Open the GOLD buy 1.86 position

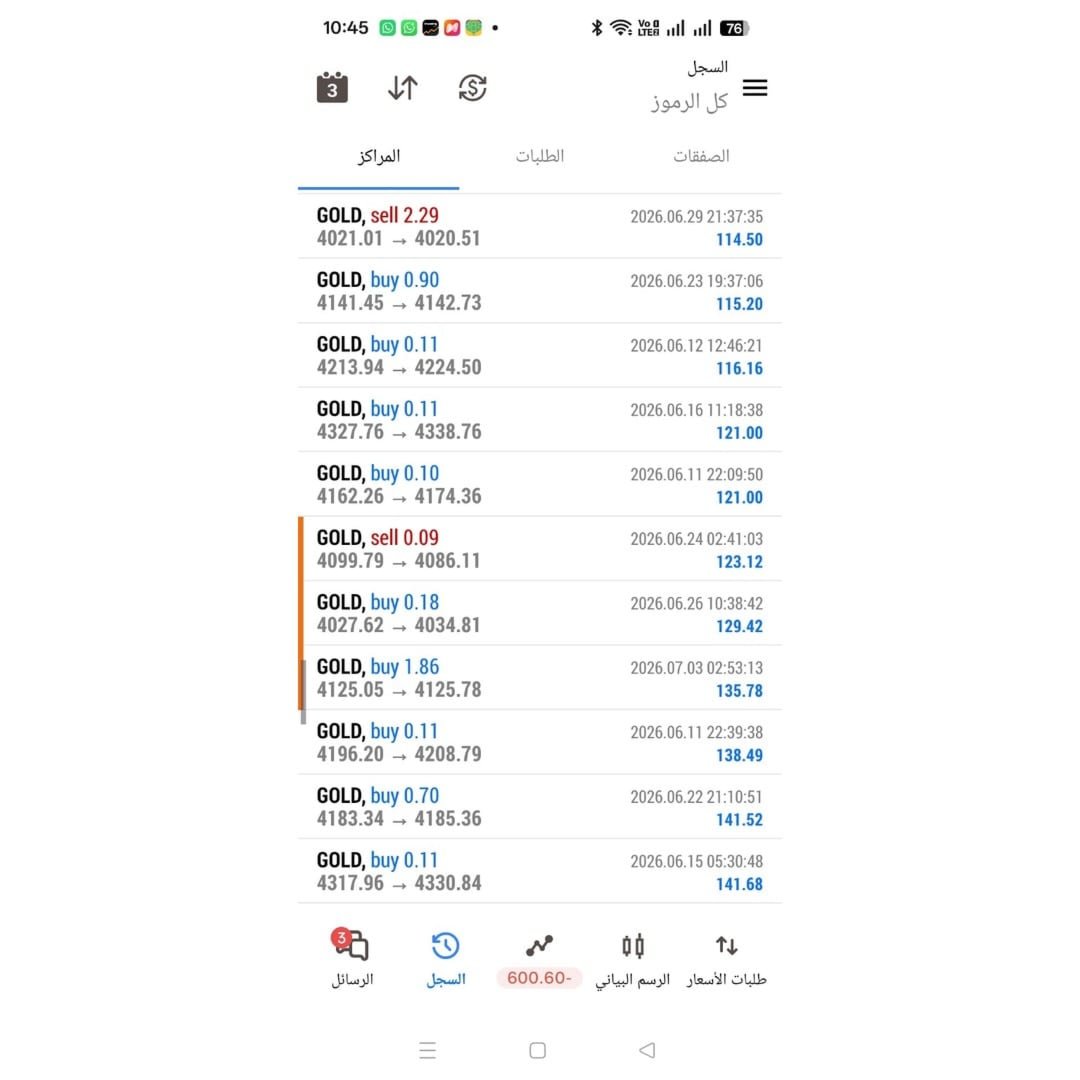pyautogui.click(x=539, y=678)
